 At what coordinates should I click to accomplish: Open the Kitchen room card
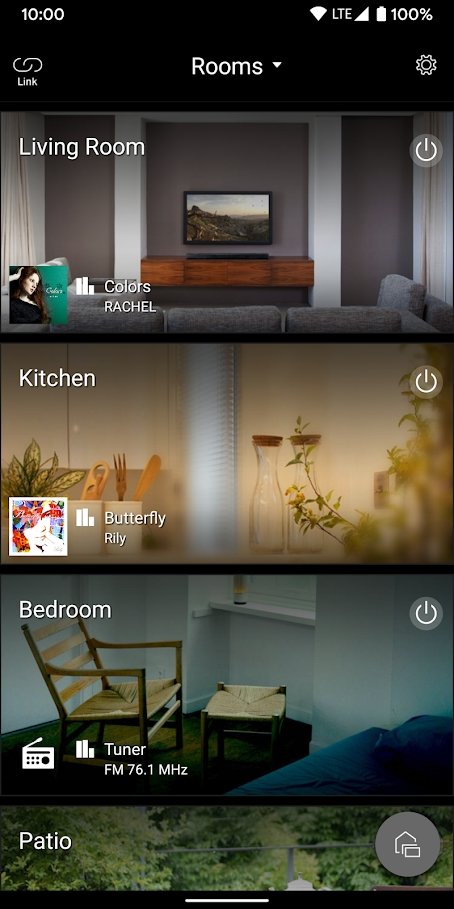(227, 453)
